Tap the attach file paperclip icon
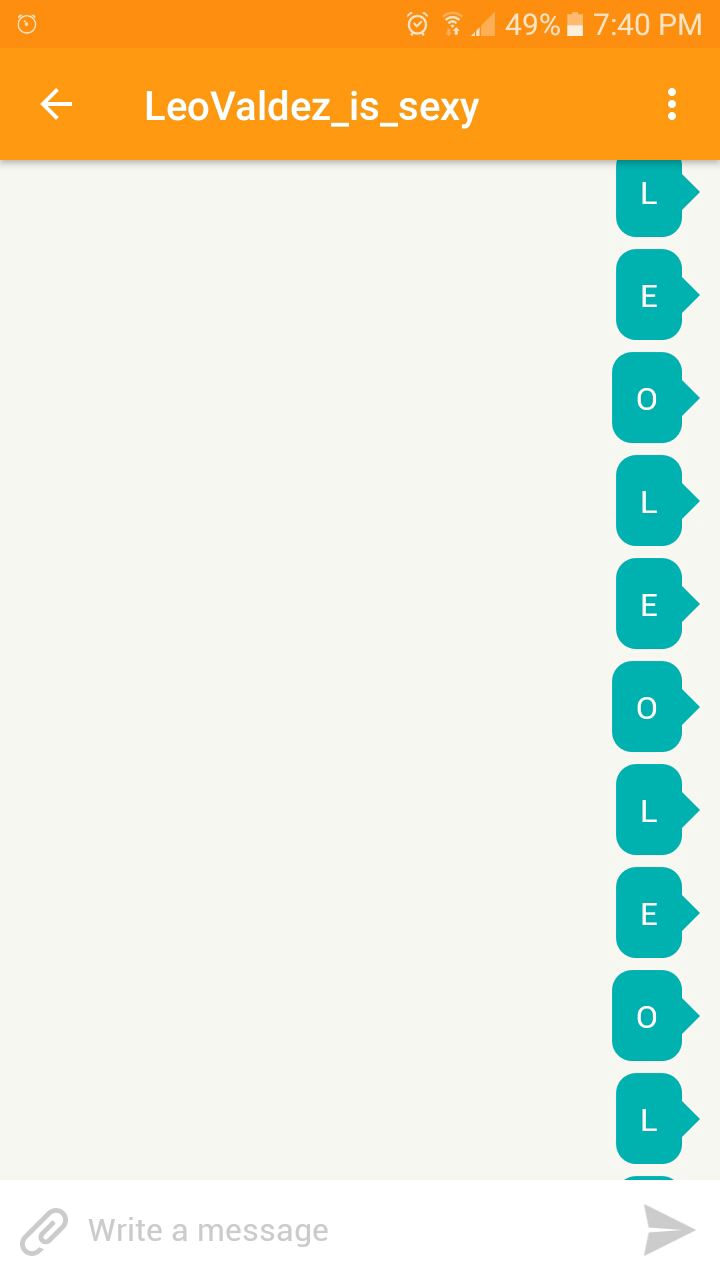Image resolution: width=720 pixels, height=1280 pixels. pos(44,1230)
